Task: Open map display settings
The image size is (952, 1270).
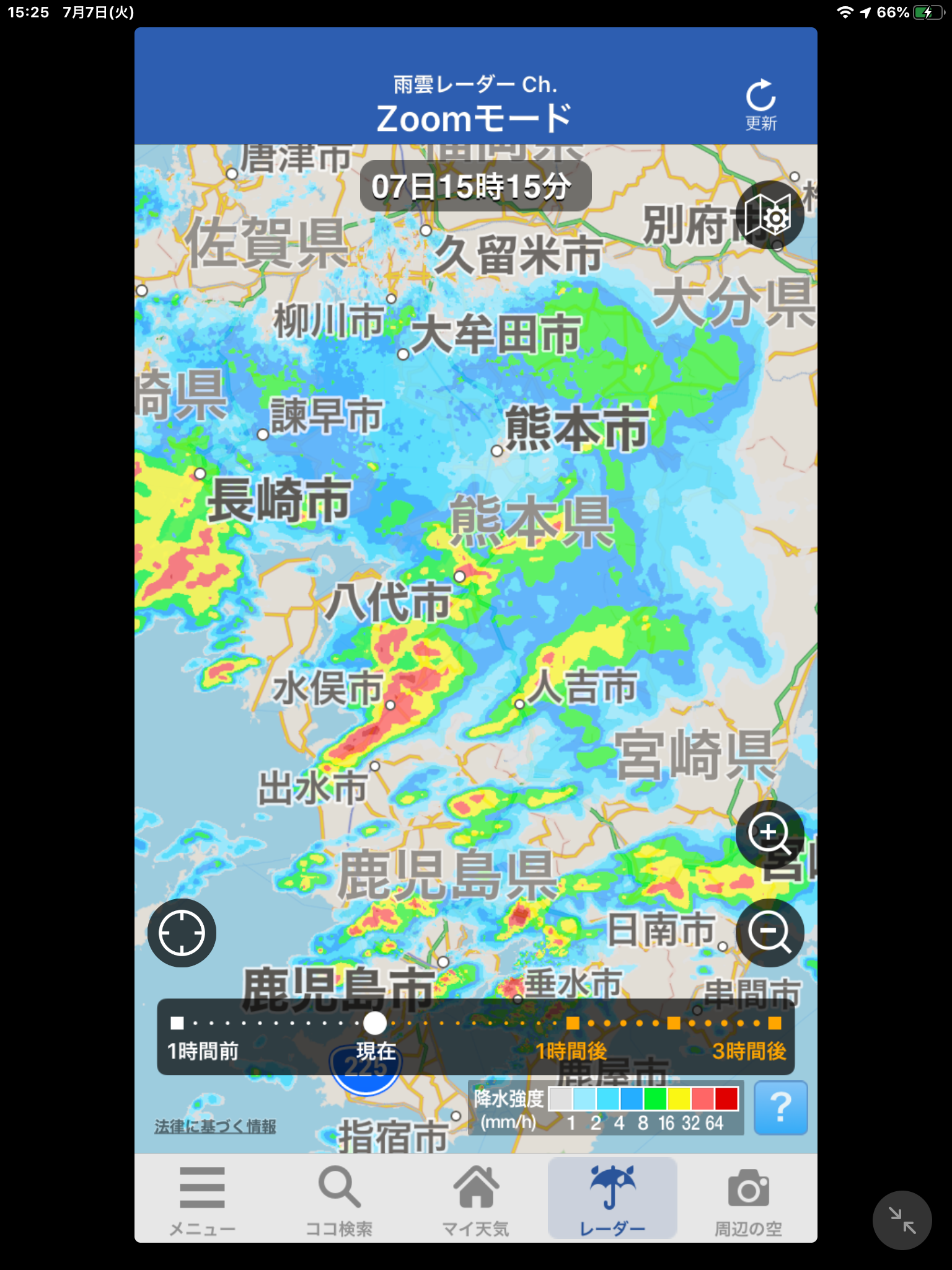Action: (x=770, y=215)
